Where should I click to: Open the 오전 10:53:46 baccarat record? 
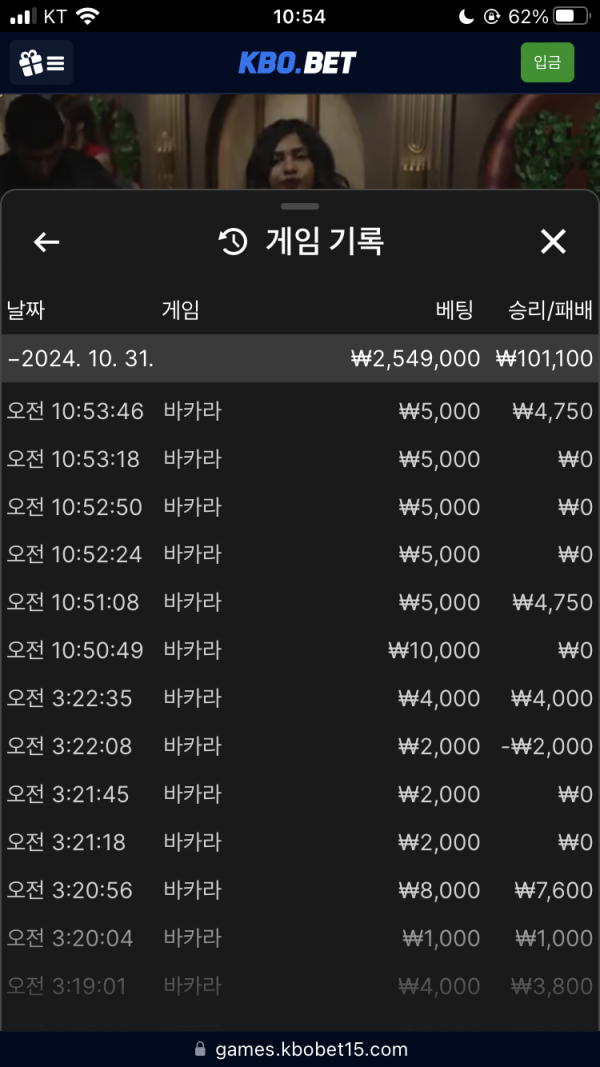click(x=300, y=411)
